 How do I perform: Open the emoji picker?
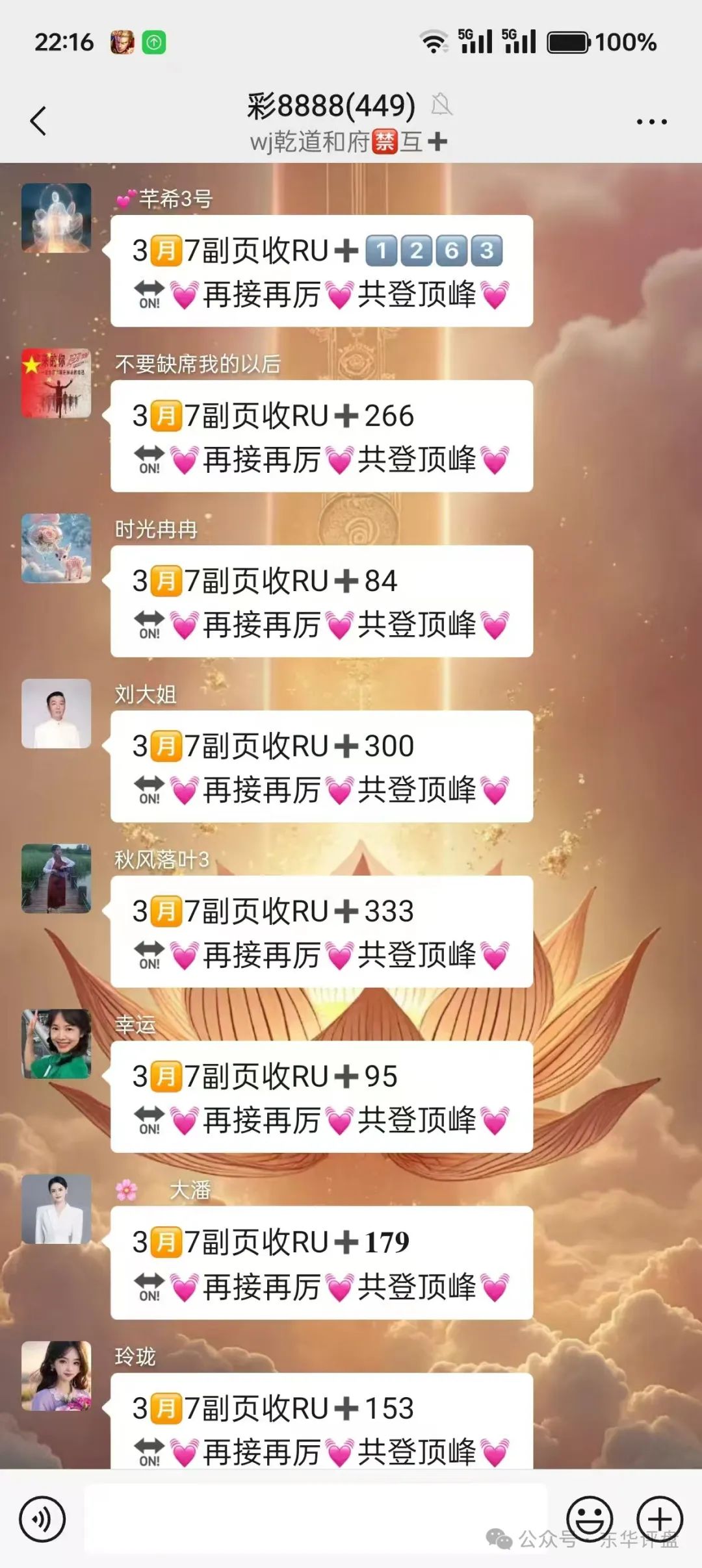(590, 1519)
